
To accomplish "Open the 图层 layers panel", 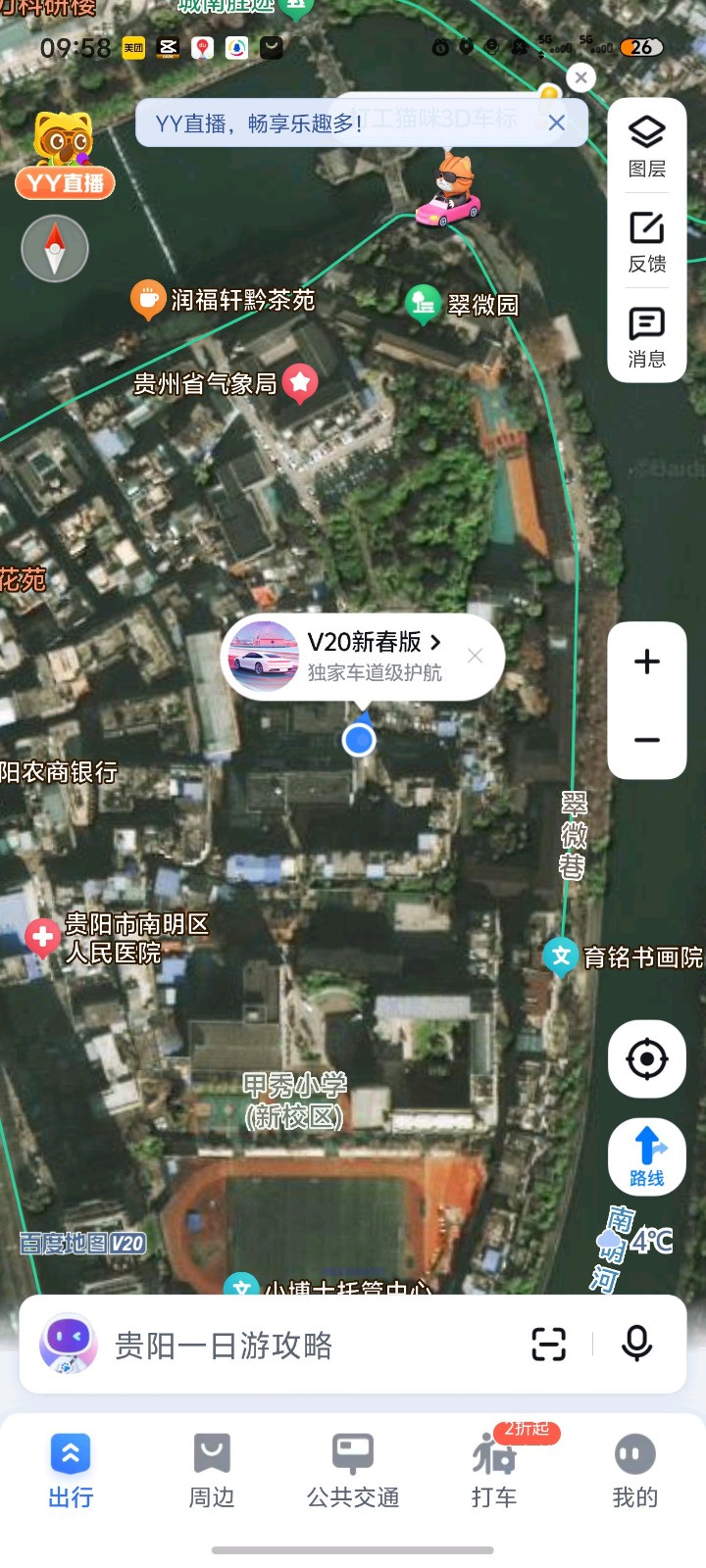I will (646, 142).
